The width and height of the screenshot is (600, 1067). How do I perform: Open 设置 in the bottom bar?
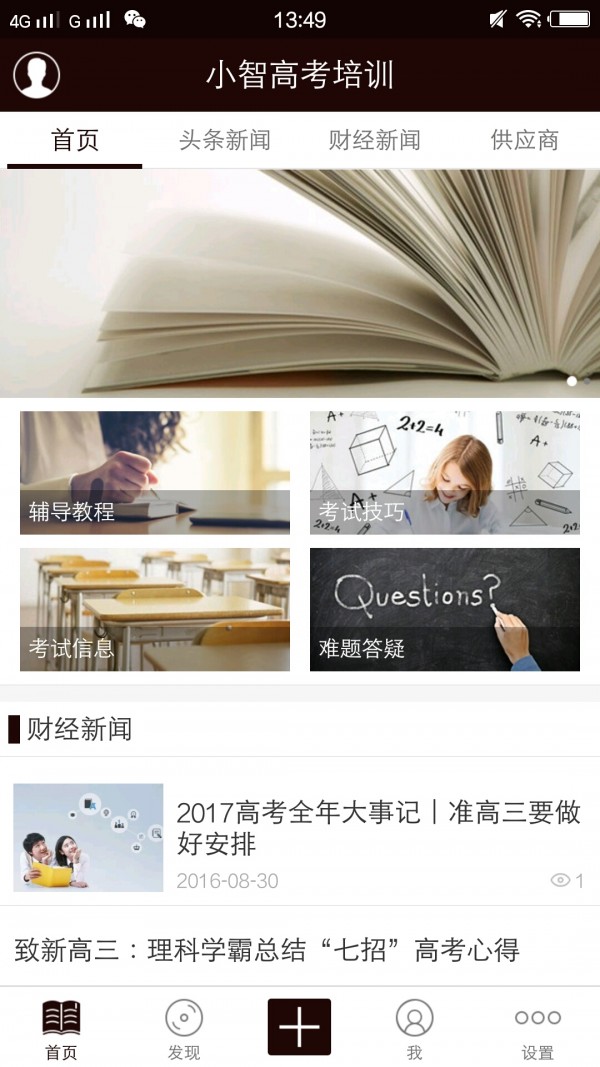pyautogui.click(x=537, y=1029)
